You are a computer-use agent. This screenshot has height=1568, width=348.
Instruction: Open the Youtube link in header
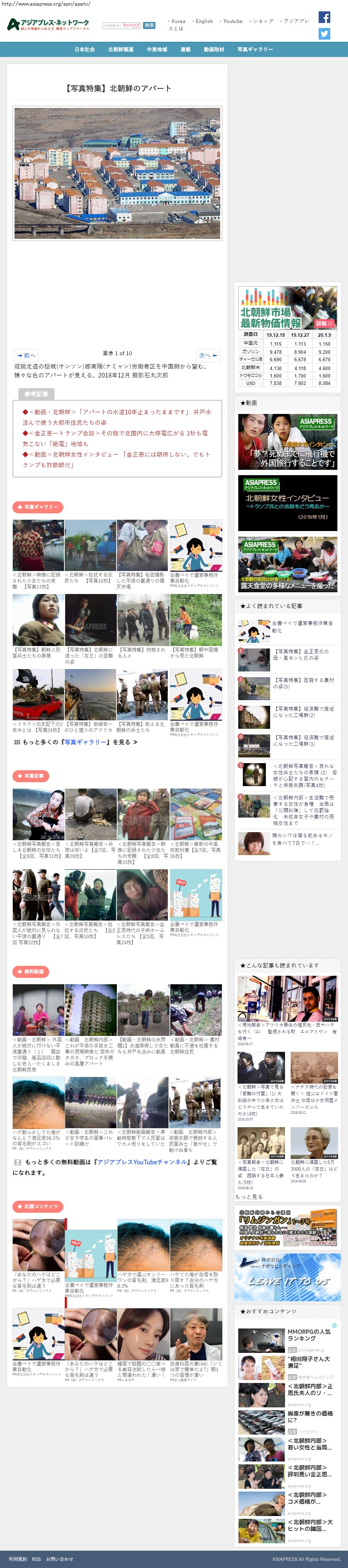point(232,21)
